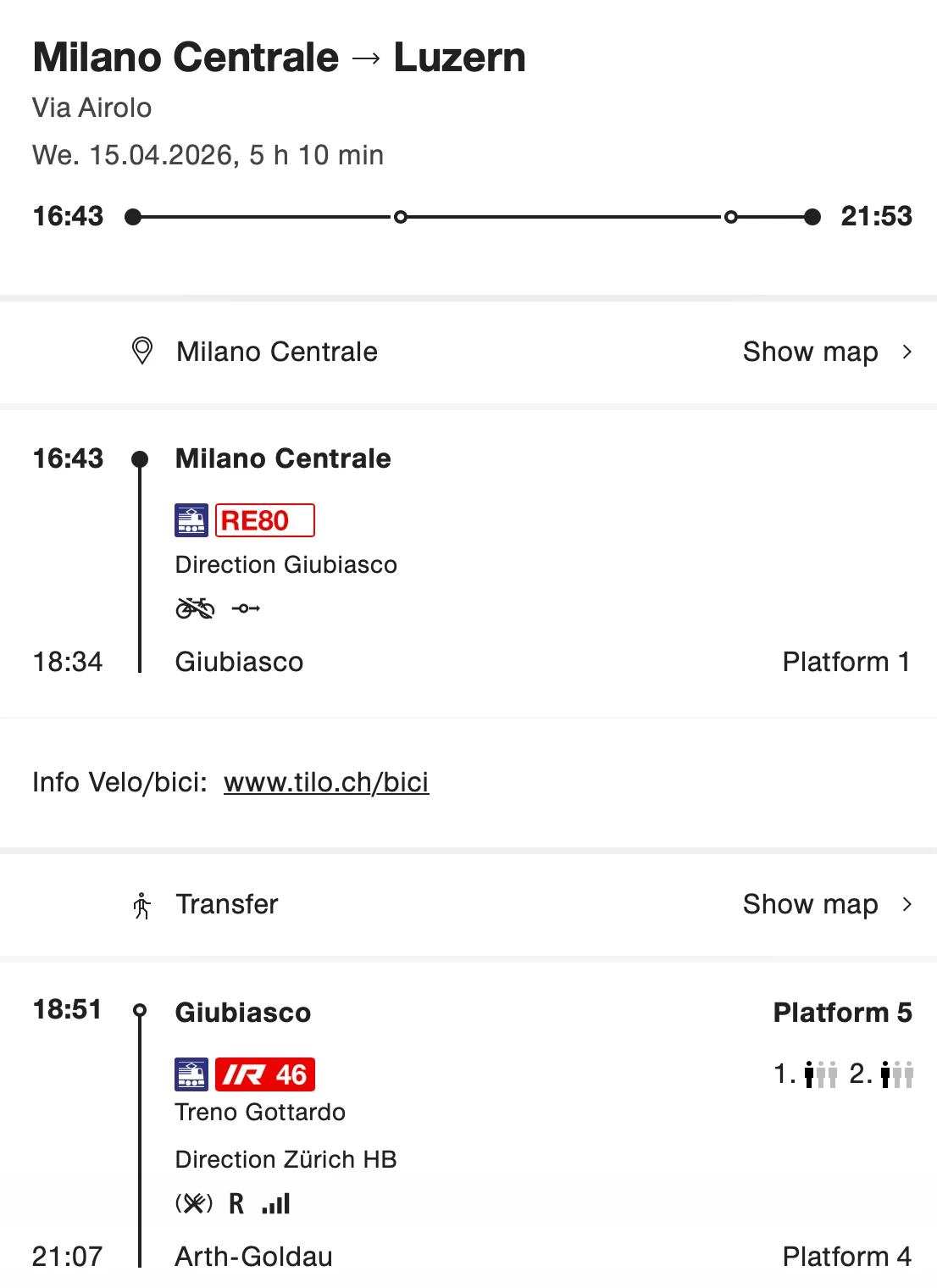This screenshot has height=1288, width=937.
Task: Open IR 46 leg details from Giubiasco
Action: click(264, 1074)
